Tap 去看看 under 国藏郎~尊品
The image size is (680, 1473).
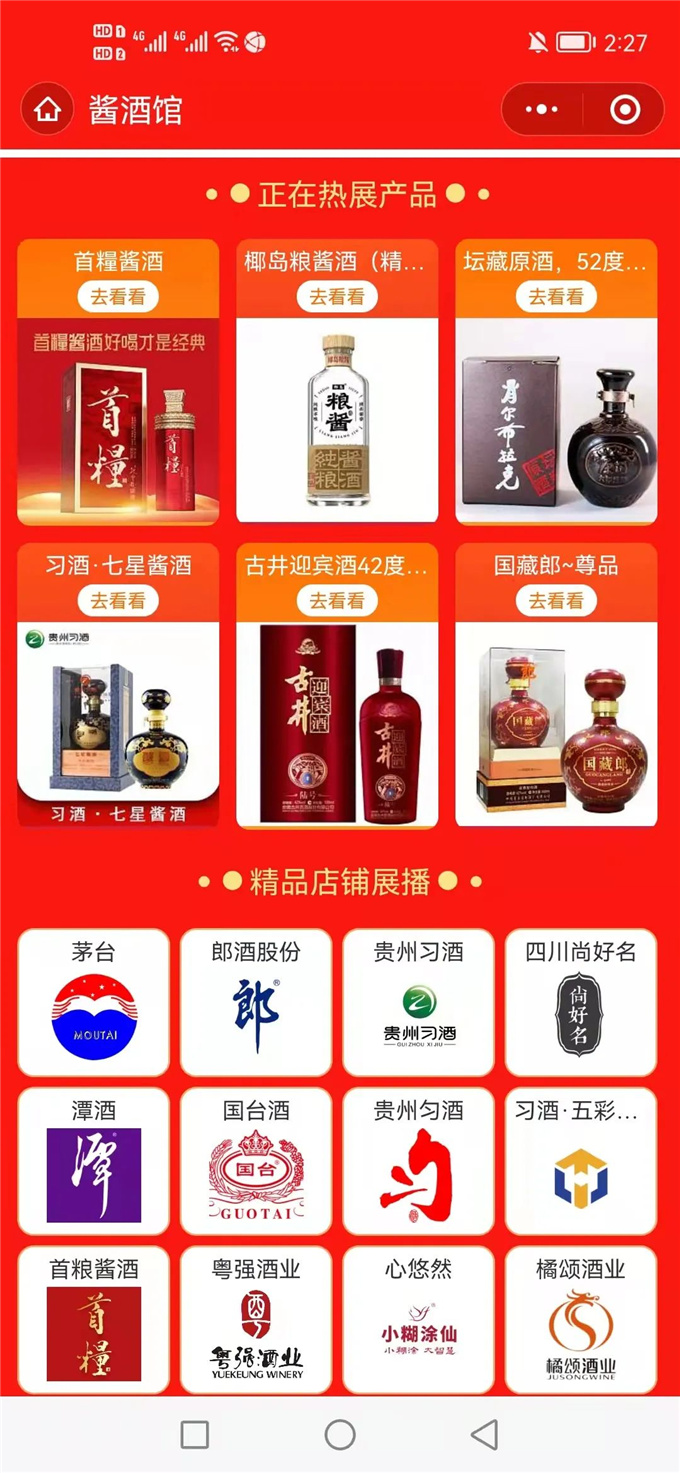point(556,601)
